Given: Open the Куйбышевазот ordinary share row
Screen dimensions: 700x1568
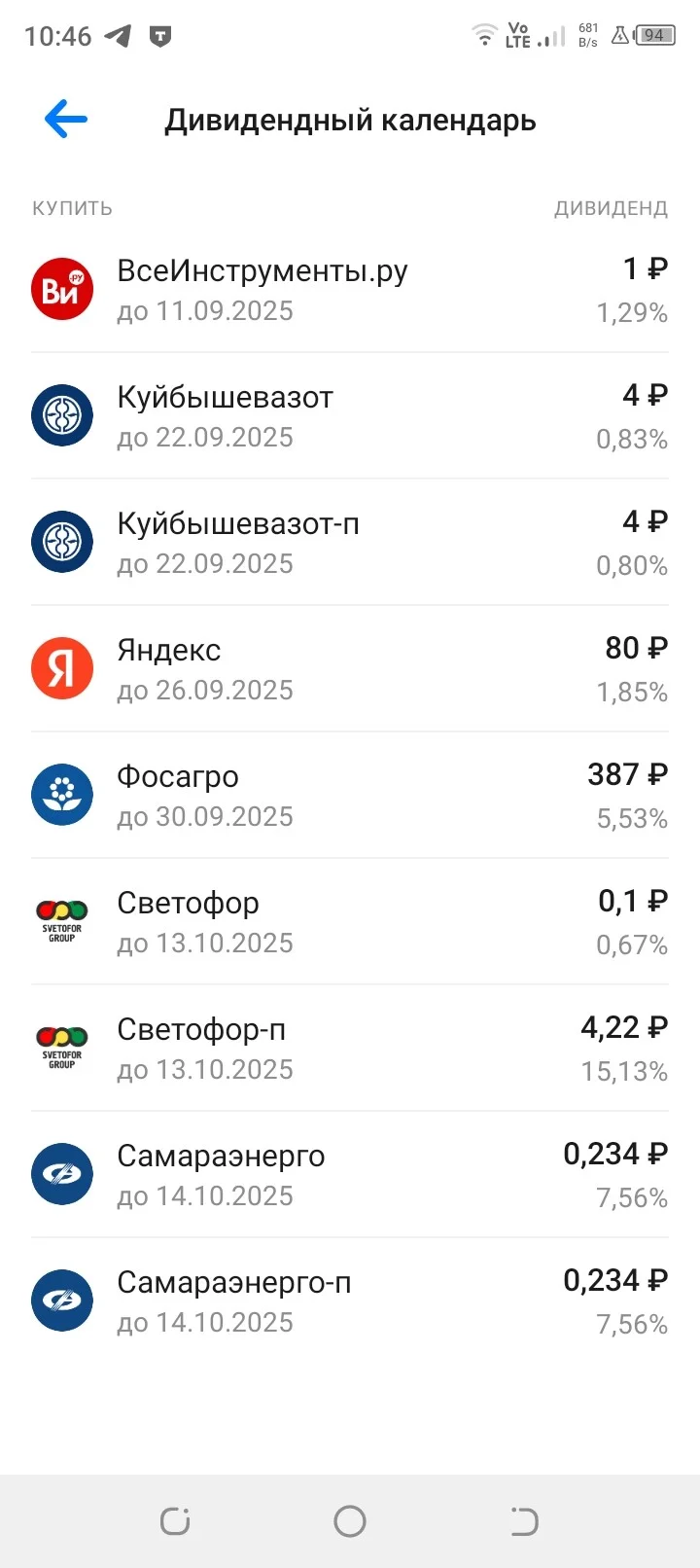Looking at the screenshot, I should 350,416.
